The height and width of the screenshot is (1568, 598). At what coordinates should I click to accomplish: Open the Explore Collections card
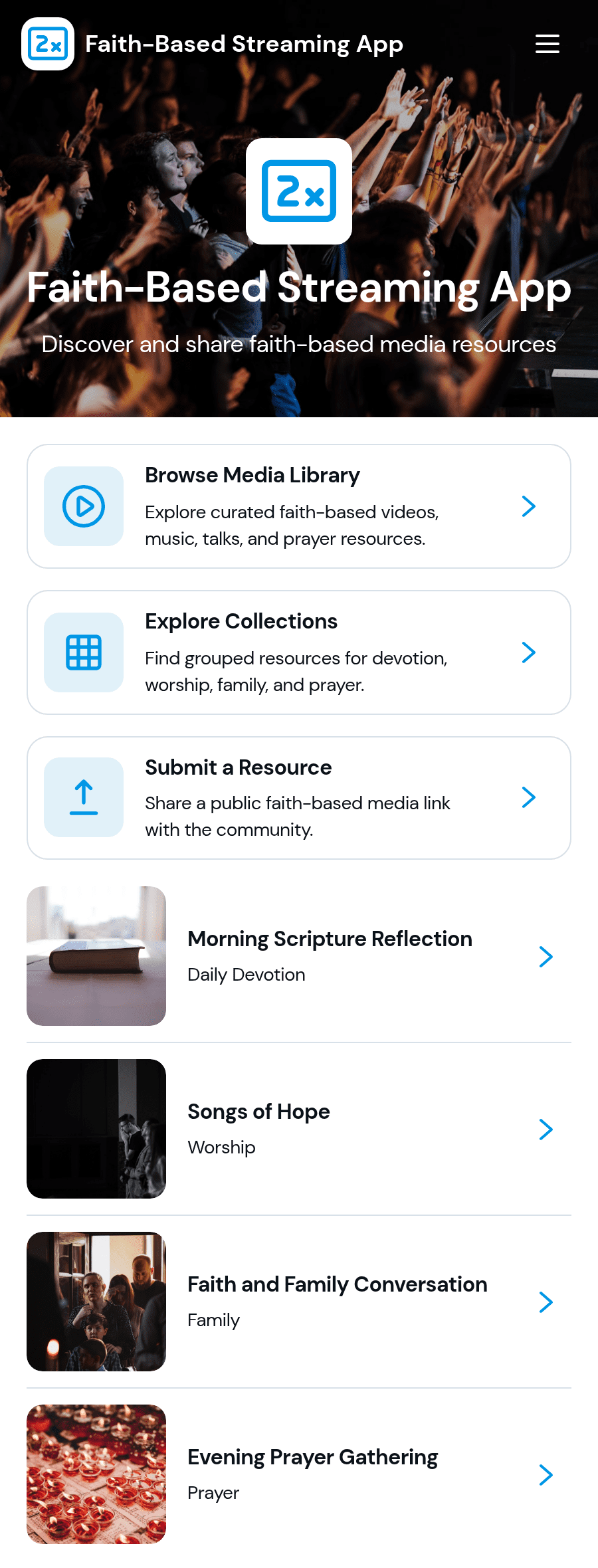click(x=299, y=652)
